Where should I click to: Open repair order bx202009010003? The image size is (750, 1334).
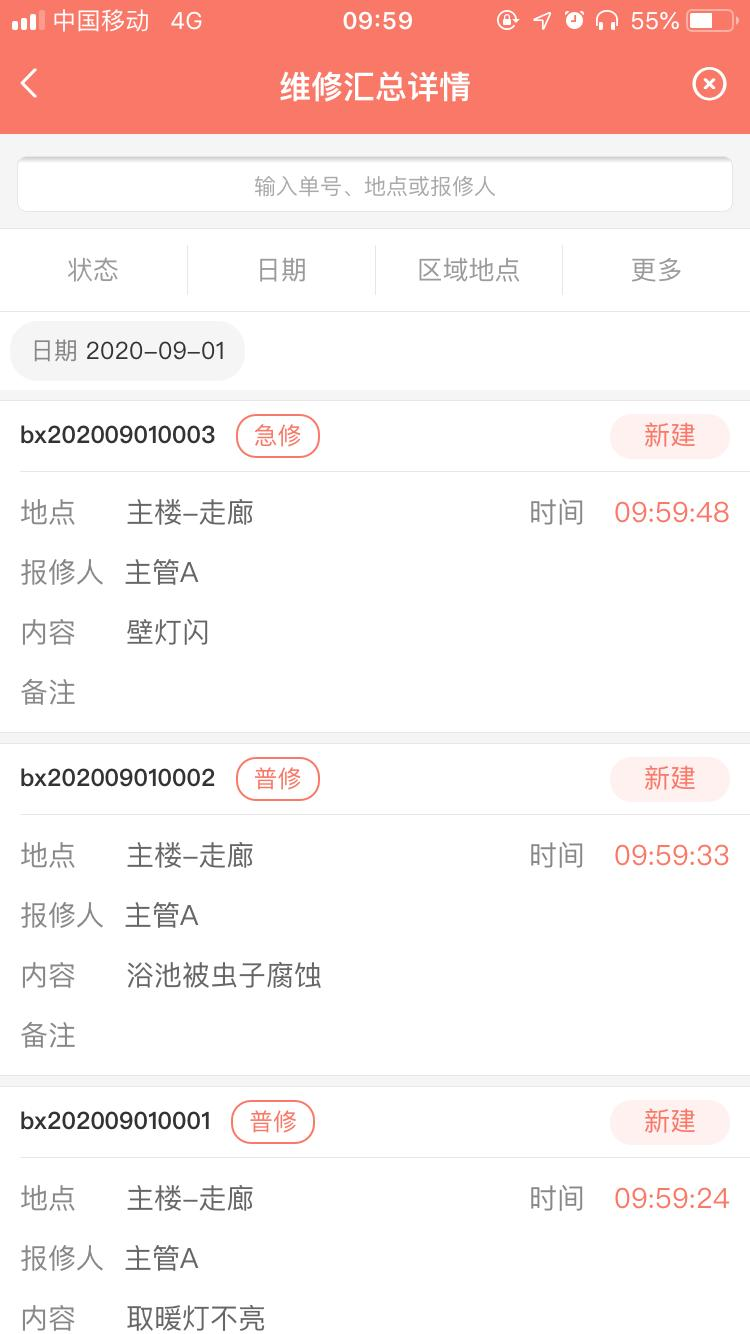tap(375, 566)
